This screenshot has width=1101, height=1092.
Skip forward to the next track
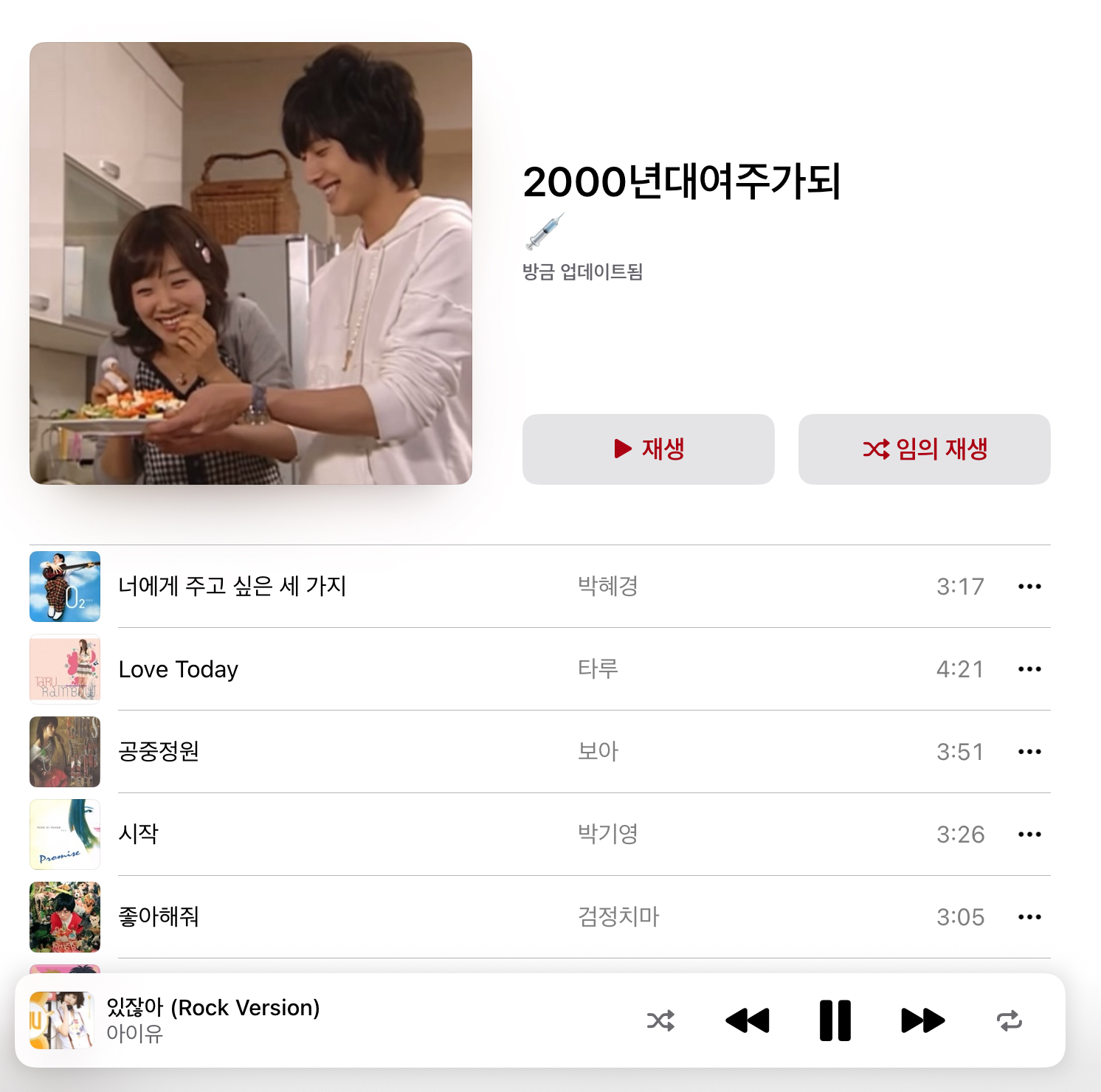coord(922,1021)
